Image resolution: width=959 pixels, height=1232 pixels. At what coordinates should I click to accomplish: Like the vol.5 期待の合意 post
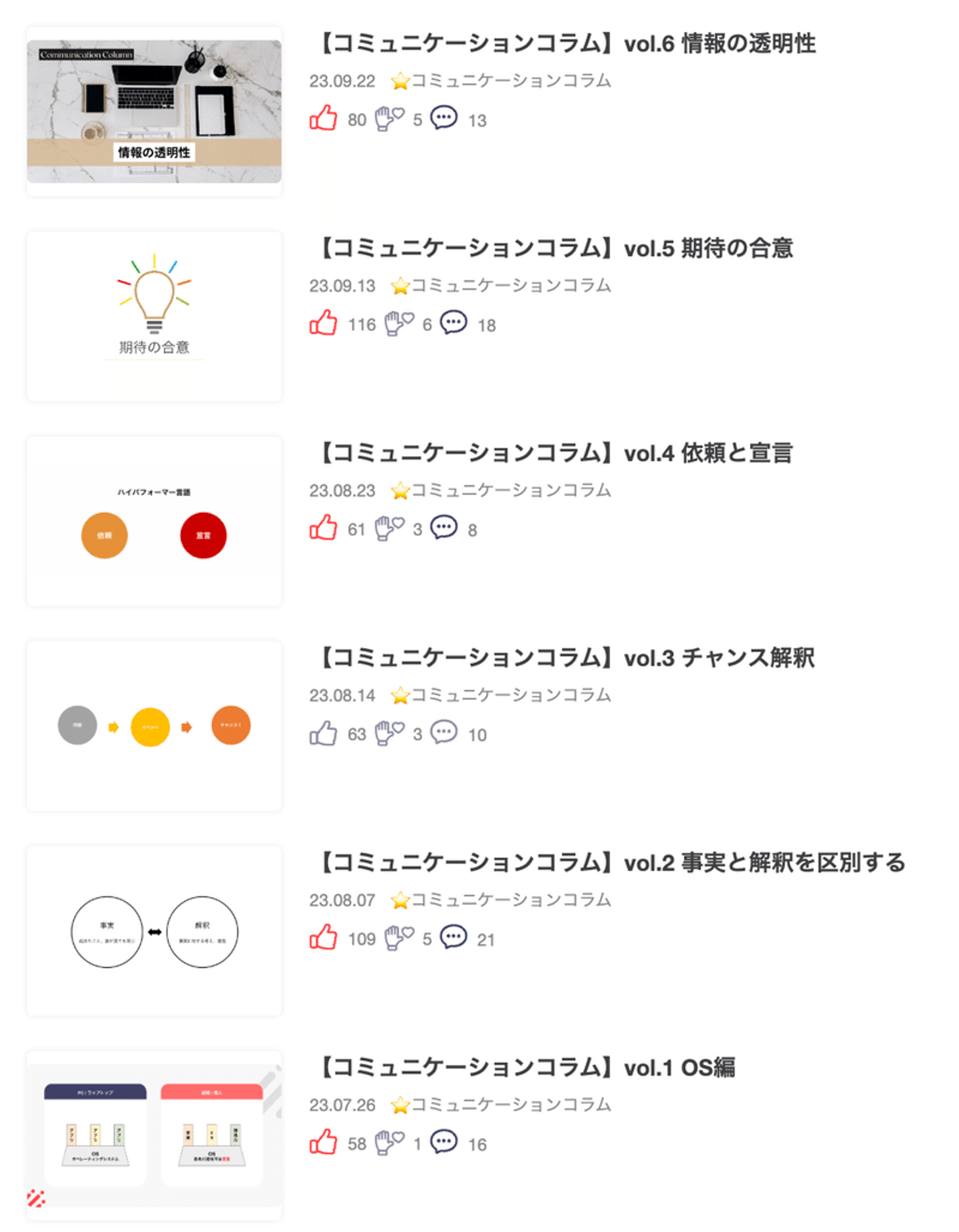coord(324,324)
